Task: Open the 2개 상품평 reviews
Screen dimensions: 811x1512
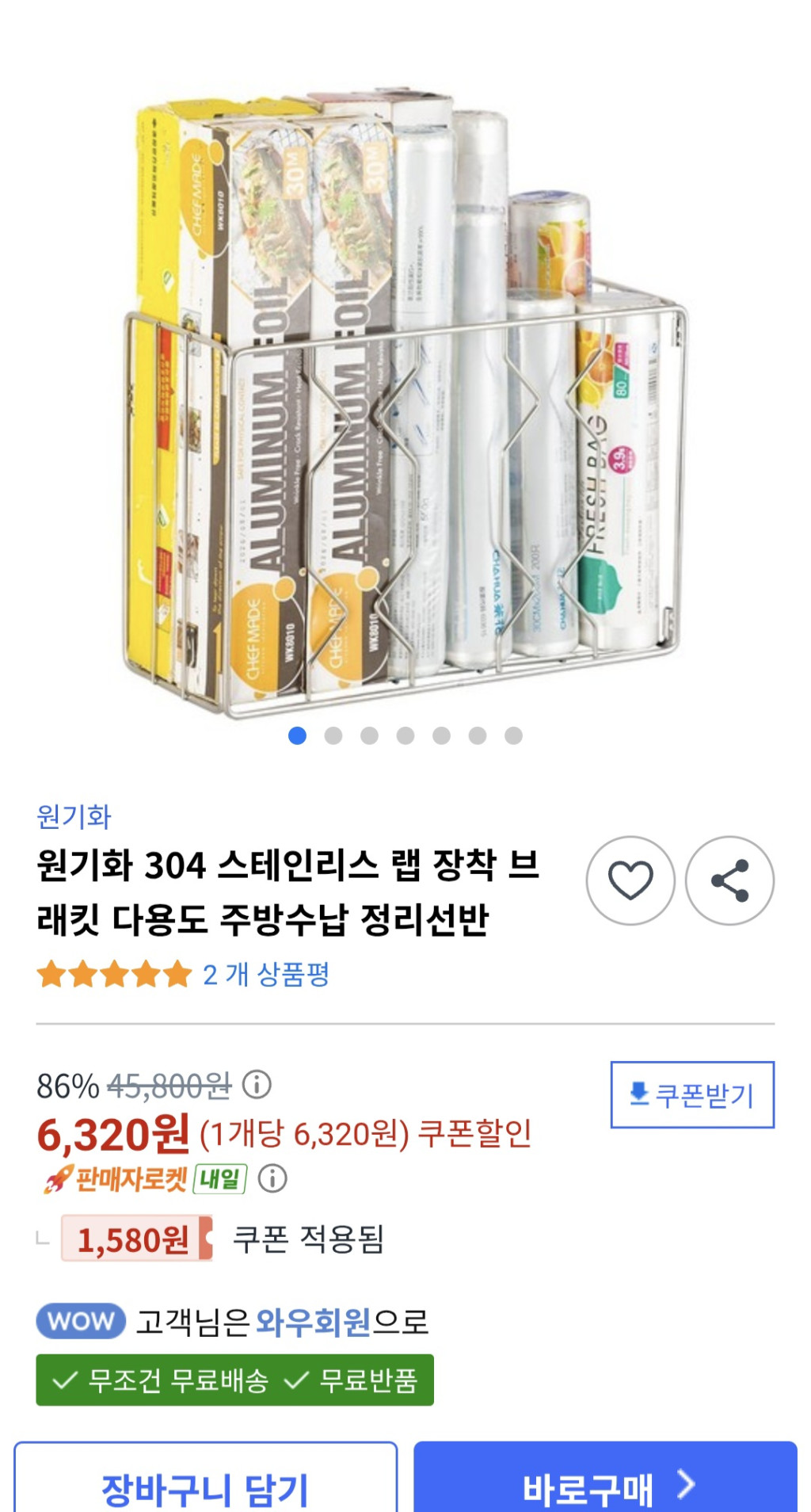Action: click(265, 974)
